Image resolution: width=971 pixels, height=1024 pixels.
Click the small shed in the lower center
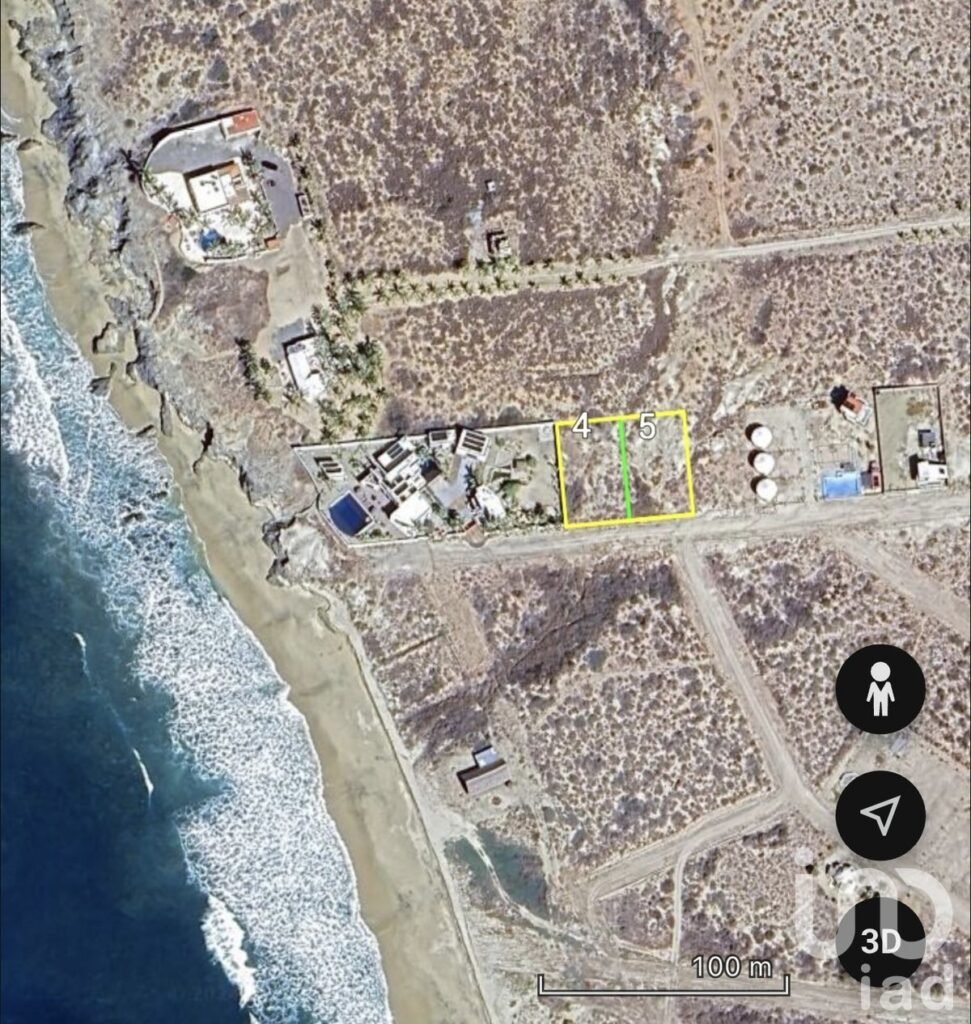click(x=484, y=772)
